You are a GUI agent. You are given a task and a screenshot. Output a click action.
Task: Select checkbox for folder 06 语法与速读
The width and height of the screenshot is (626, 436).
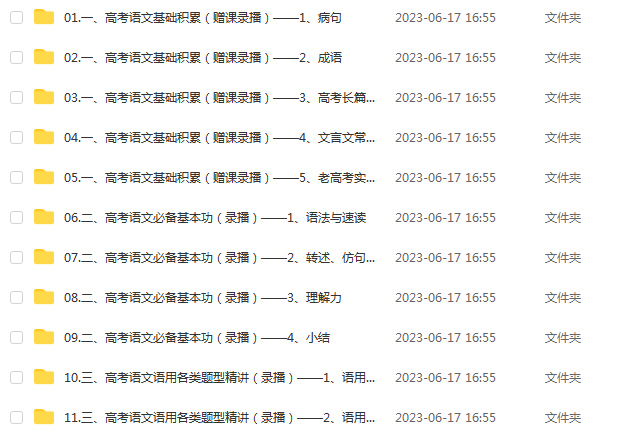tap(16, 218)
